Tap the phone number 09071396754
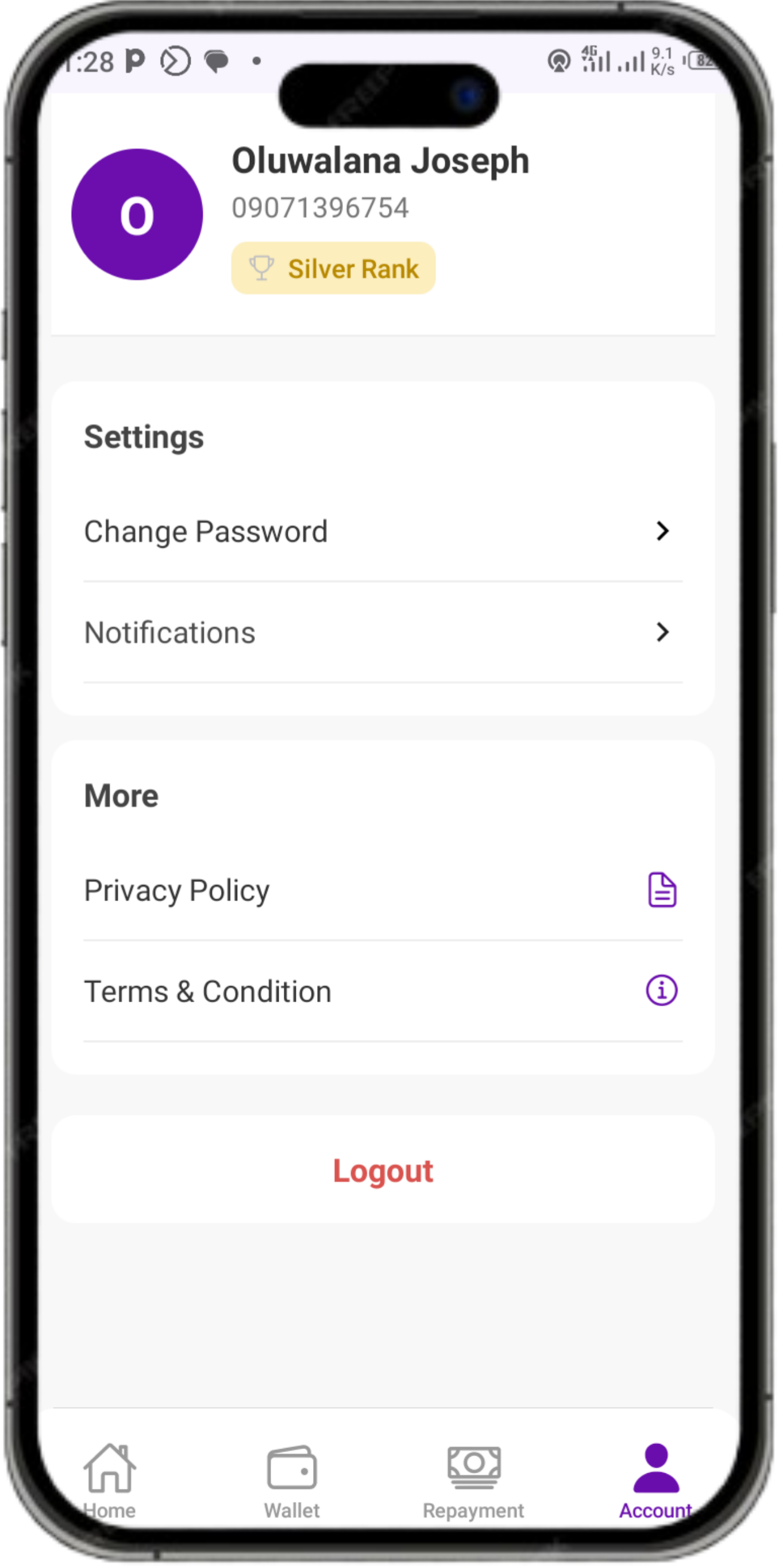Screen dimensions: 783x1568 tap(320, 207)
